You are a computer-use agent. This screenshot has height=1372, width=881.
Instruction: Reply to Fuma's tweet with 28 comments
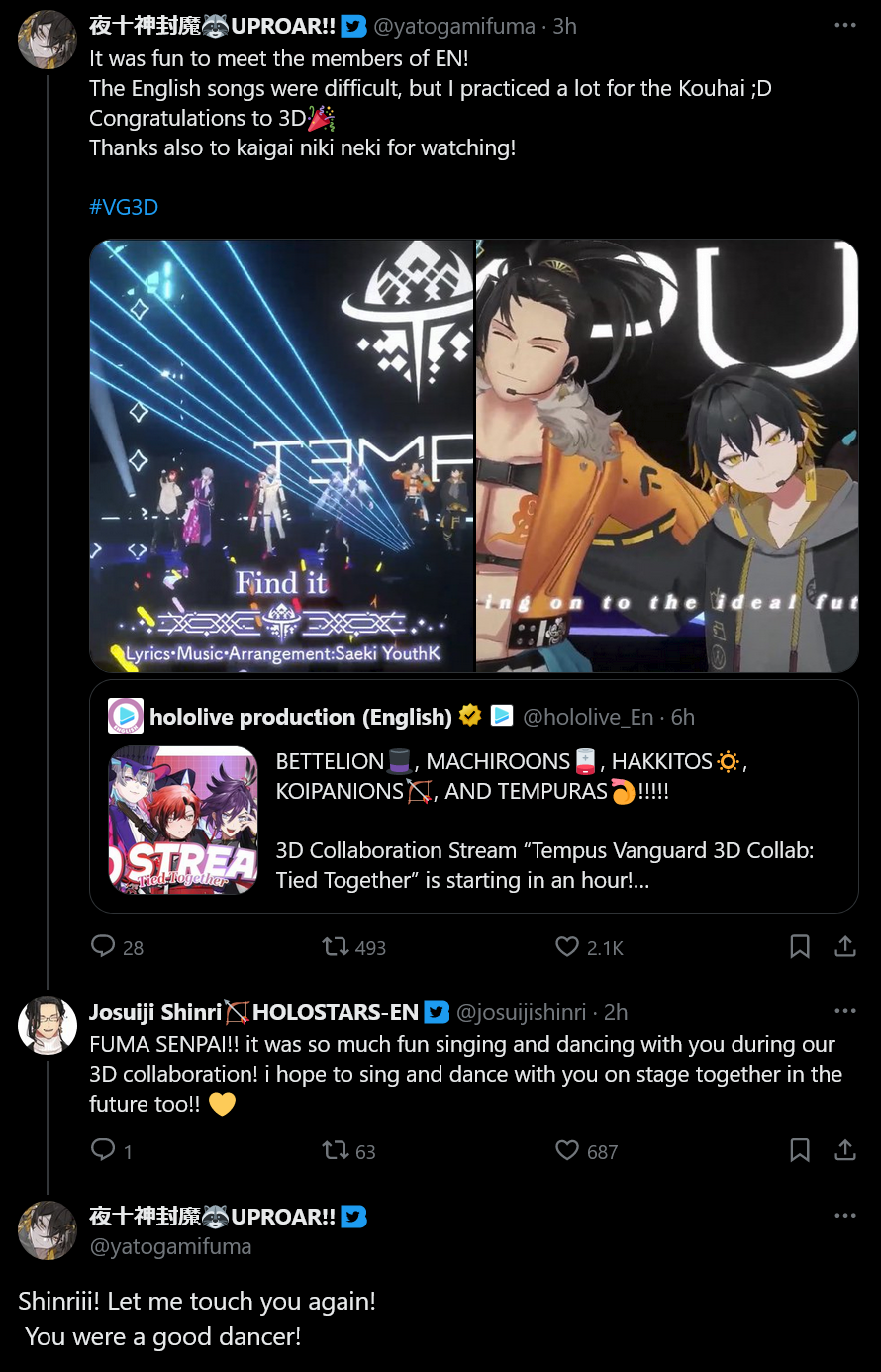[x=103, y=947]
